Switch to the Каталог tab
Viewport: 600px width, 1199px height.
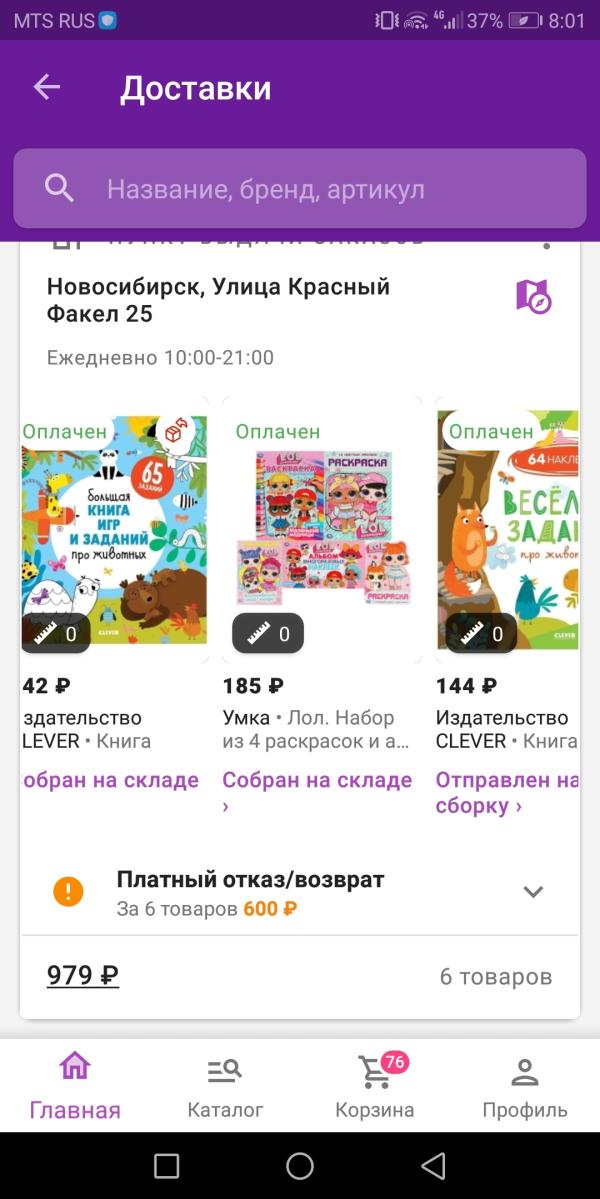(x=225, y=1084)
